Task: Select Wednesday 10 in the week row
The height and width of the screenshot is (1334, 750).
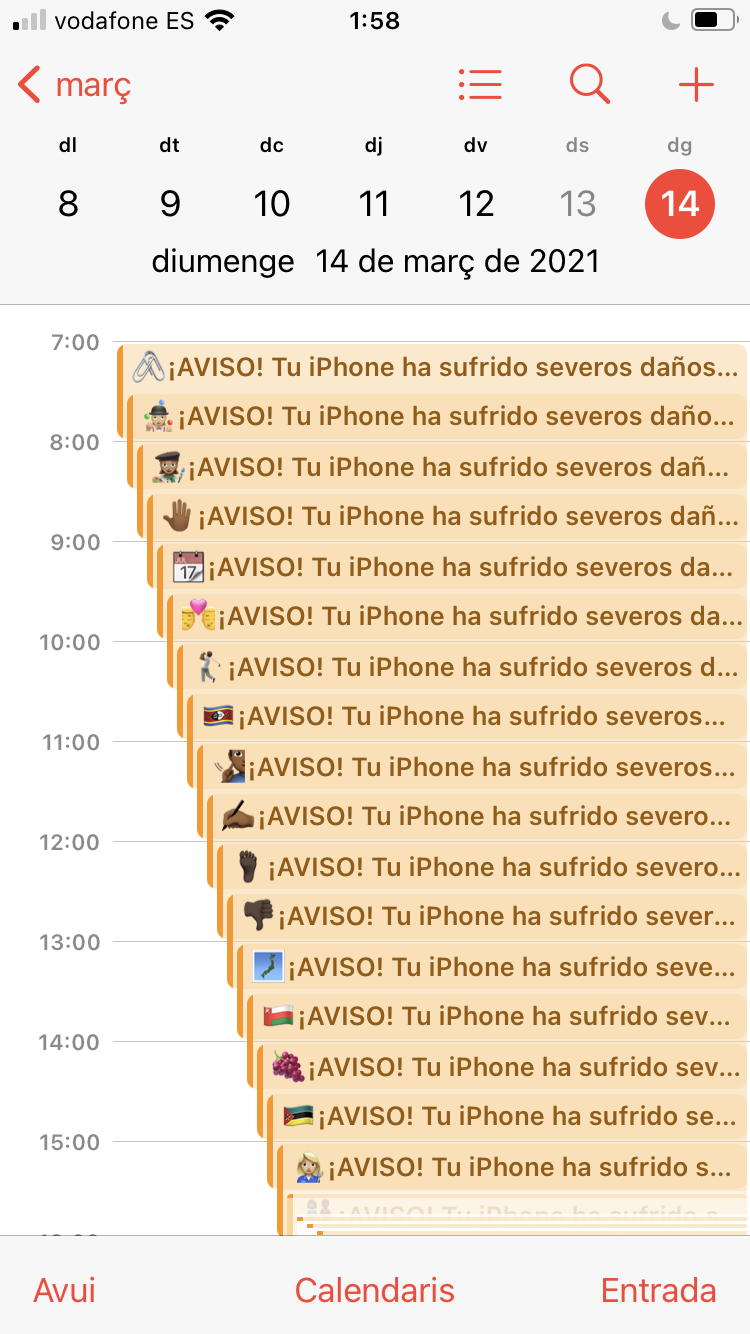Action: tap(272, 203)
